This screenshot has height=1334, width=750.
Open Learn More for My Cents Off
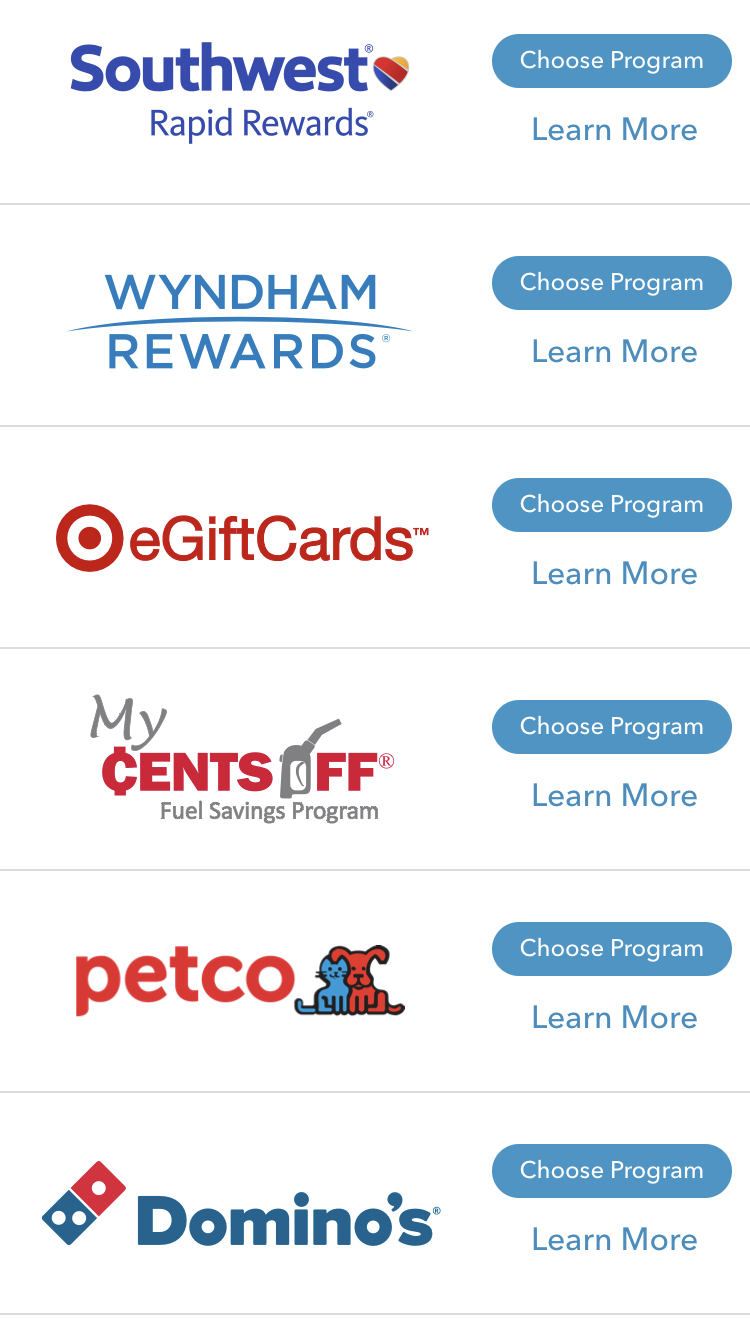(614, 796)
